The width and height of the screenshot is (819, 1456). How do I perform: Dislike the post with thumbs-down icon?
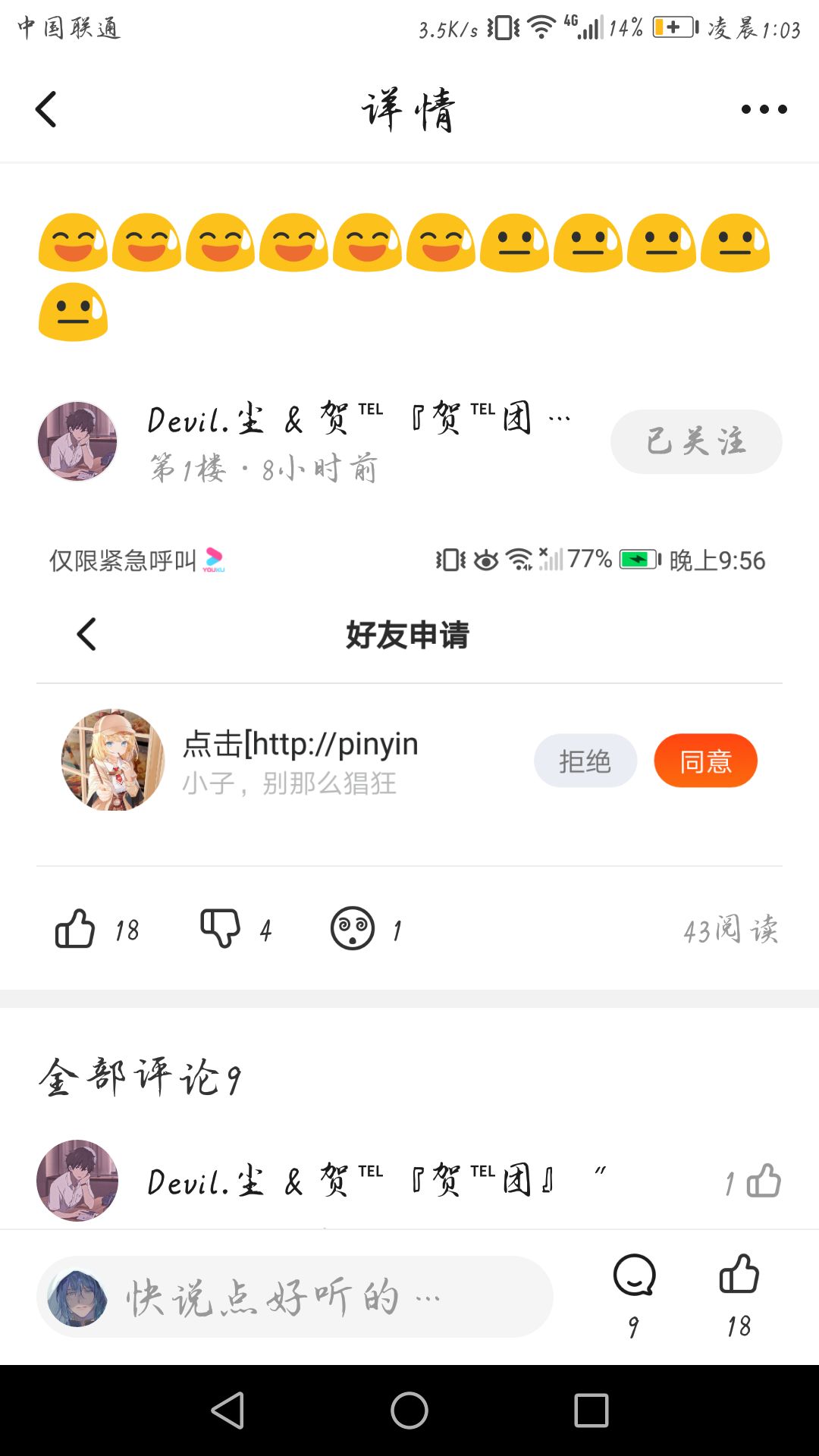pos(220,928)
